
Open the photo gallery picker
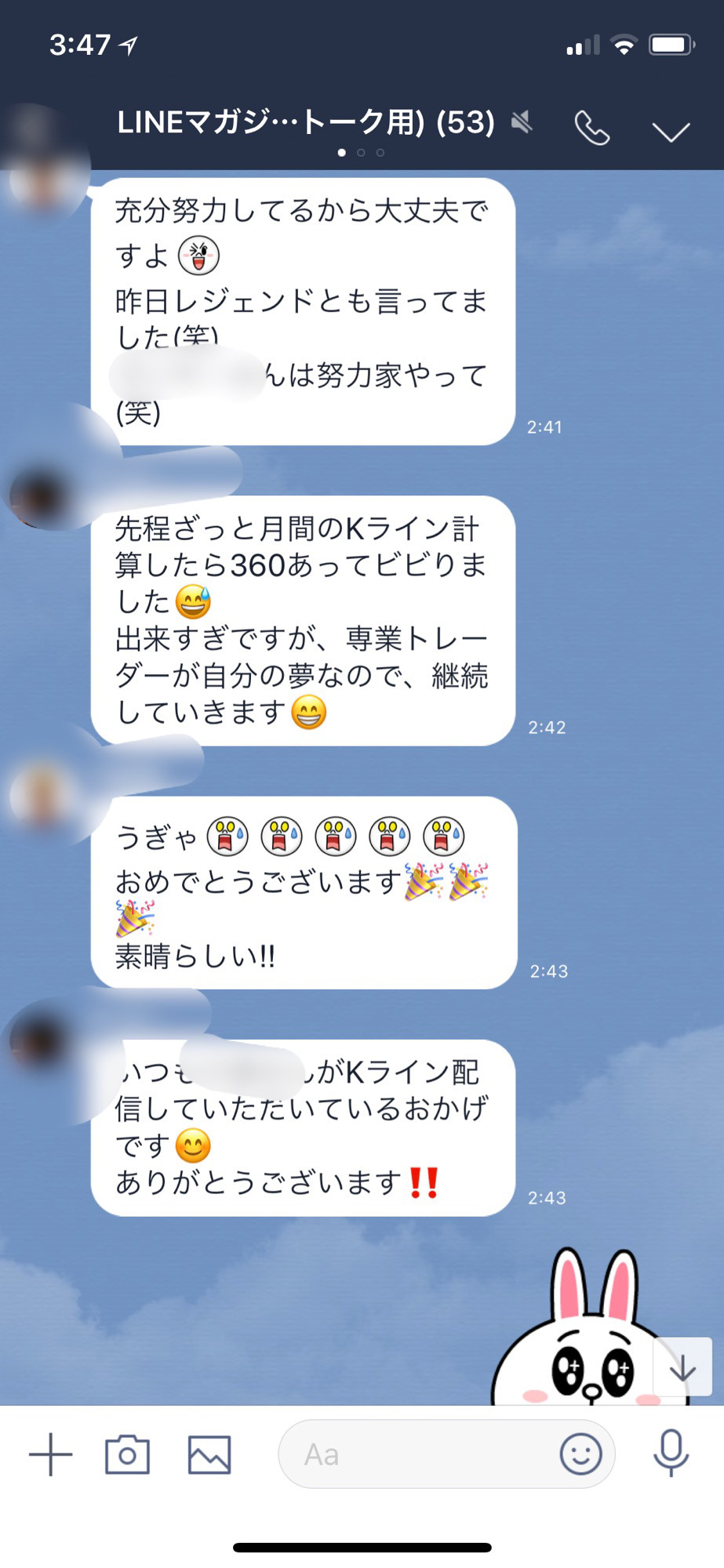pos(209,1454)
